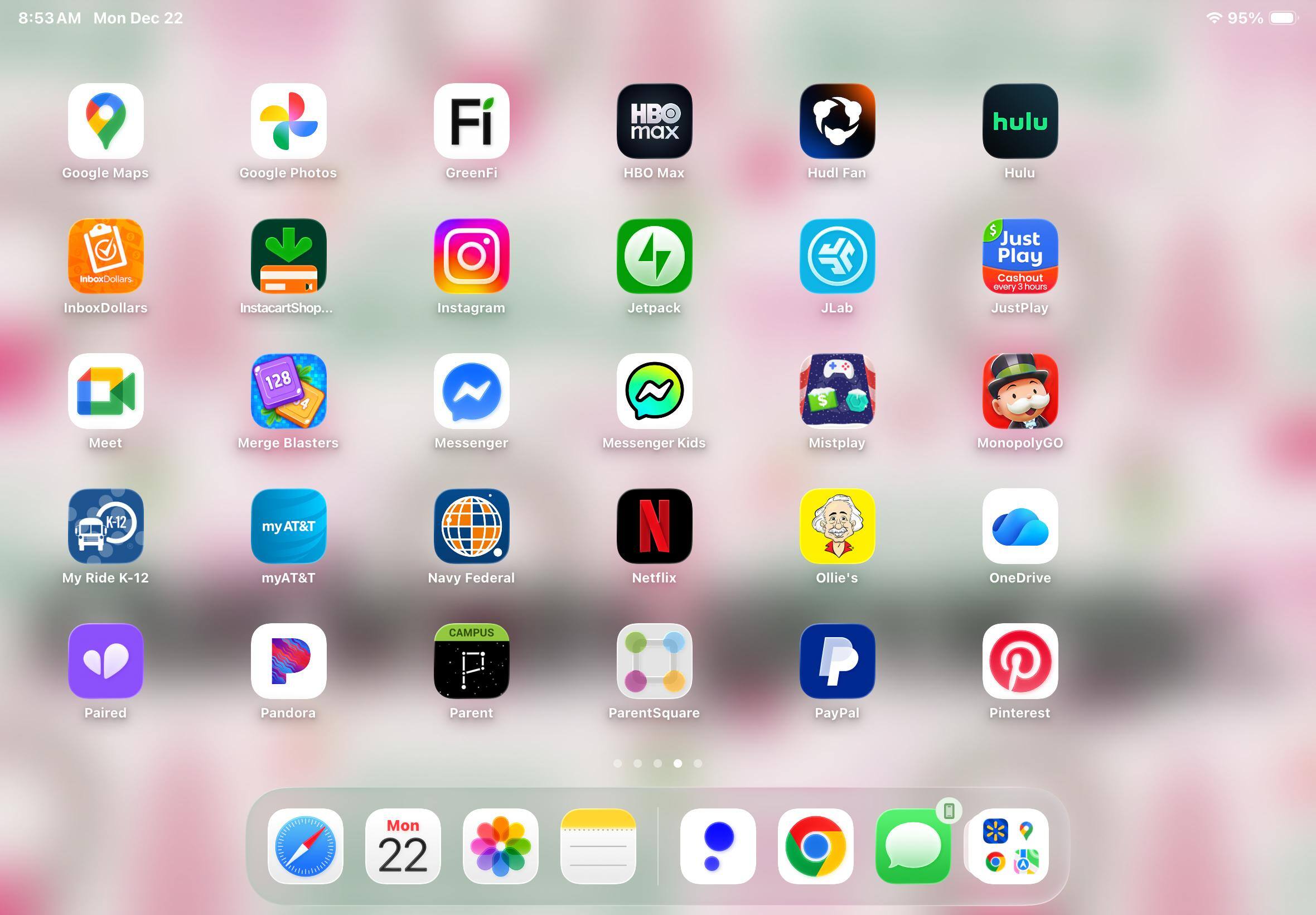Launch the JustPlay app
The width and height of the screenshot is (1316, 915).
point(1020,256)
